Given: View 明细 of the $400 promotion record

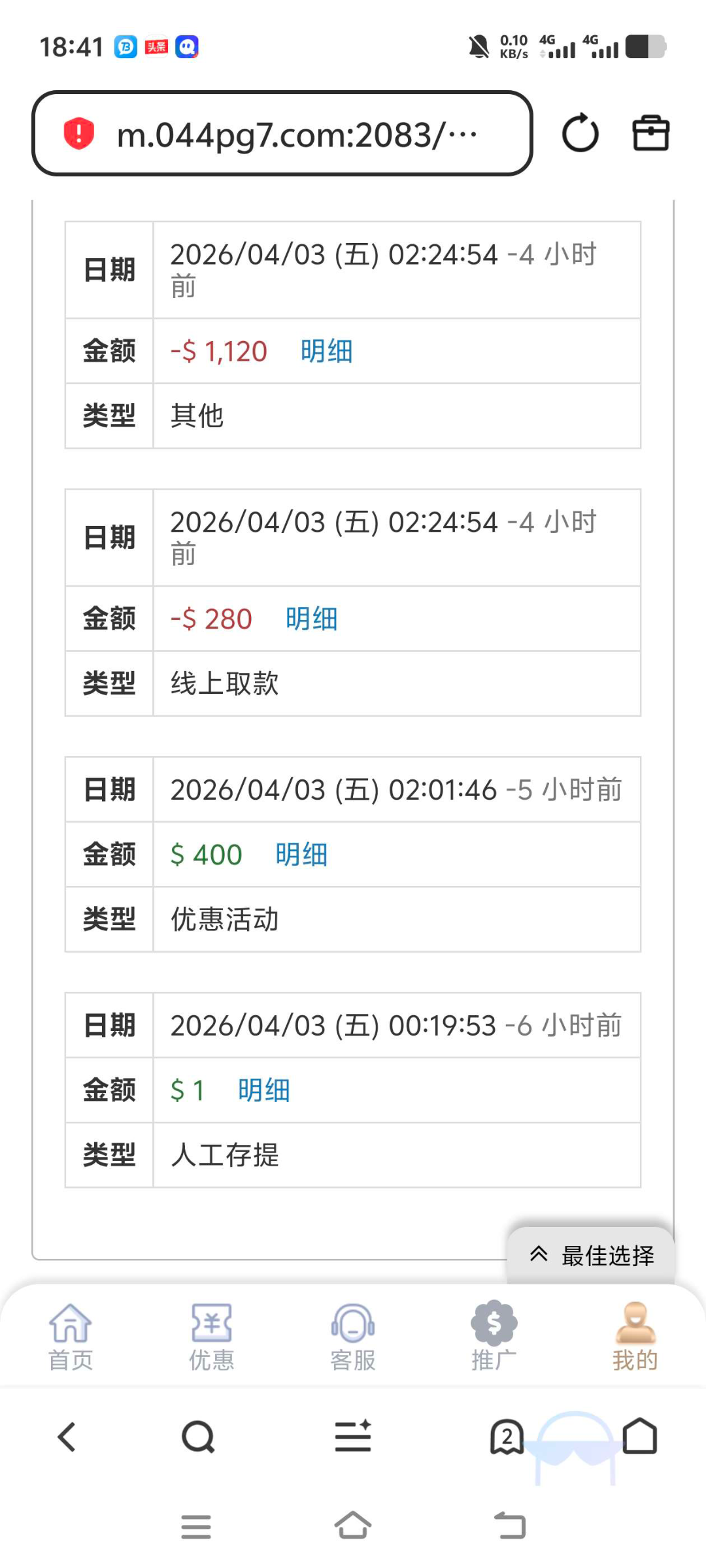Looking at the screenshot, I should [301, 855].
